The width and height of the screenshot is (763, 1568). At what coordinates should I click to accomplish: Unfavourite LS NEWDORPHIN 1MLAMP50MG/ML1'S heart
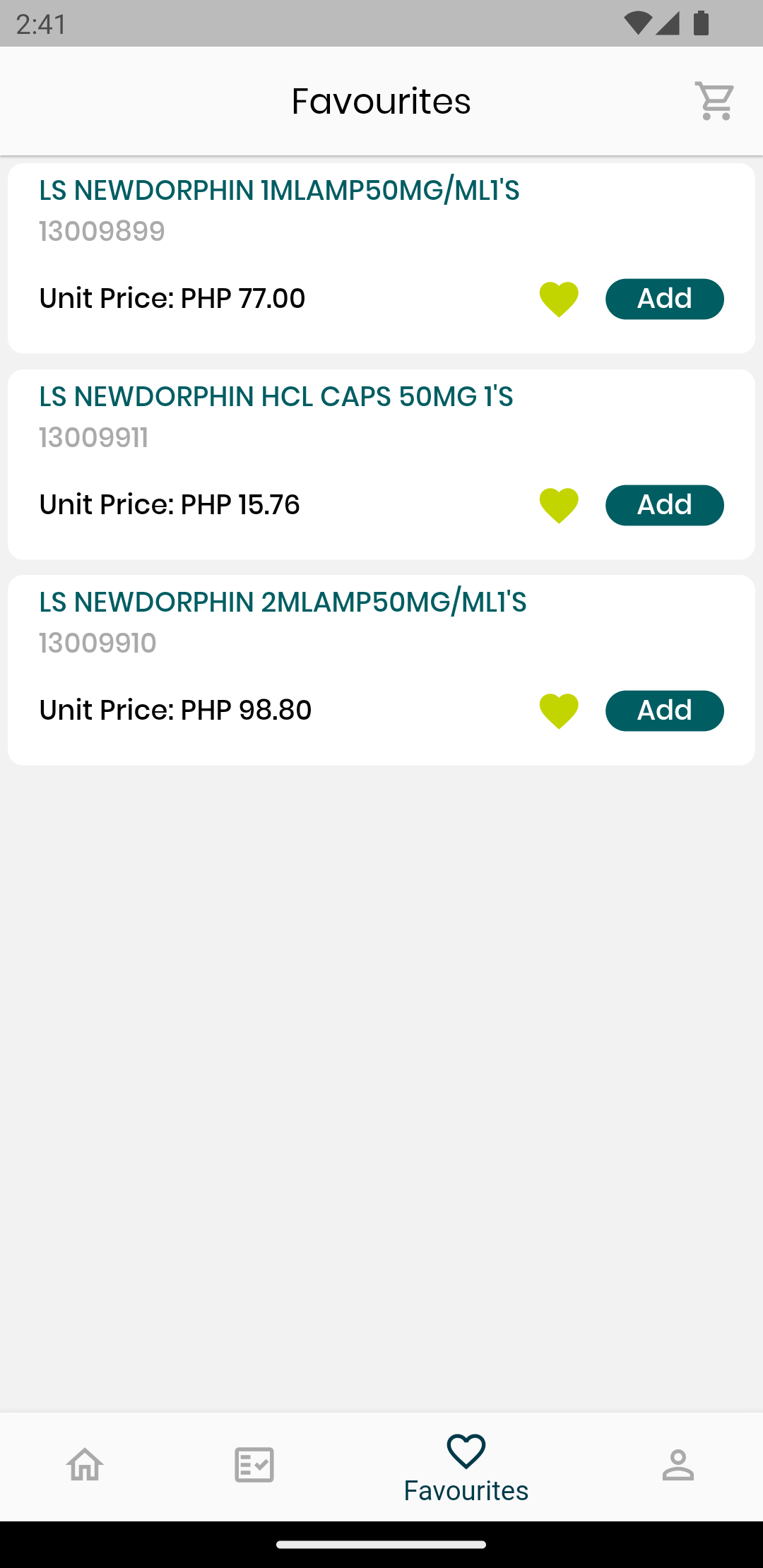(559, 299)
